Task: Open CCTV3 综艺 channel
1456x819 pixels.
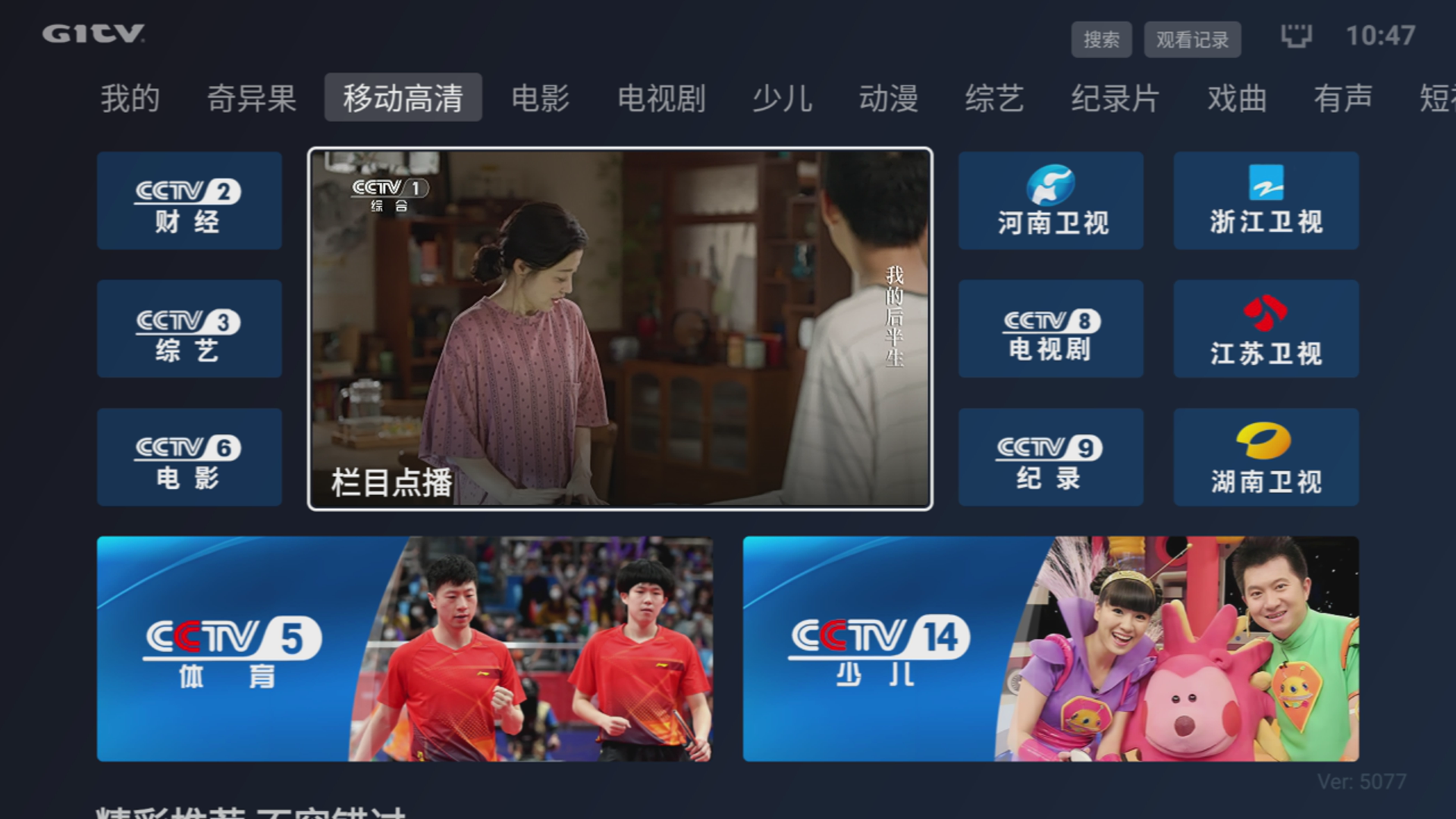Action: (x=189, y=329)
